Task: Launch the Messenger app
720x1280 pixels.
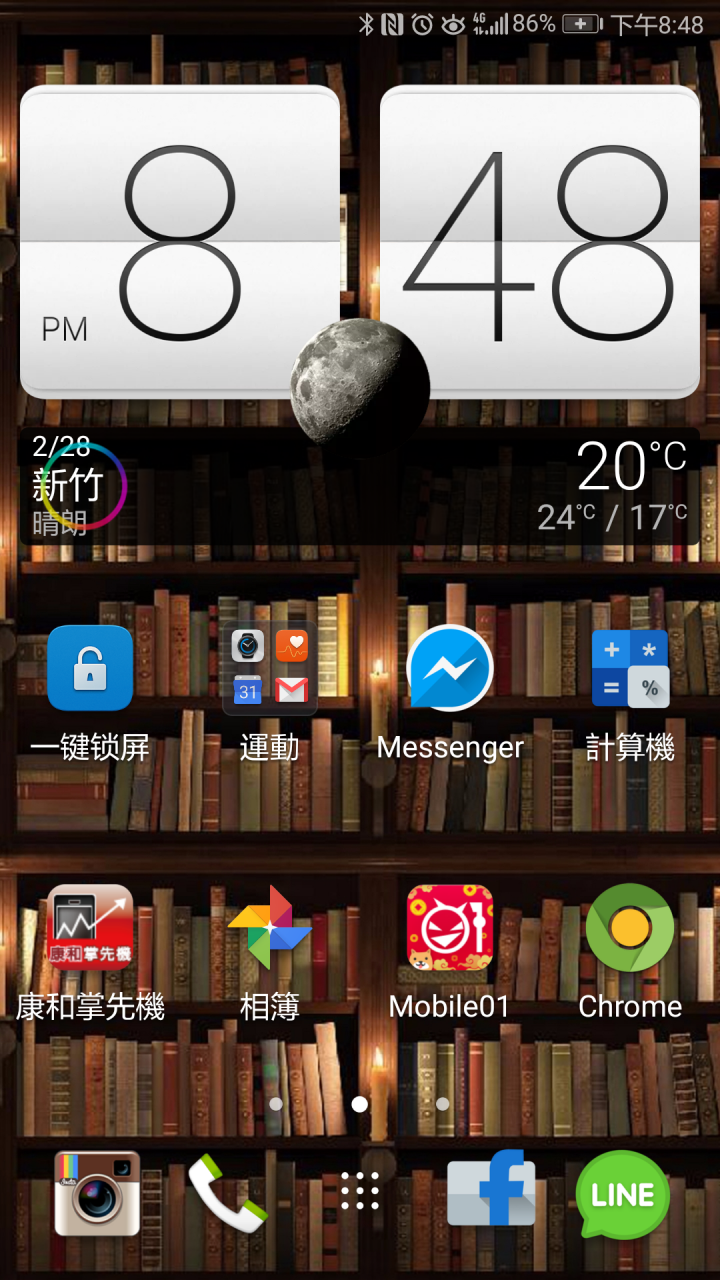Action: point(450,669)
